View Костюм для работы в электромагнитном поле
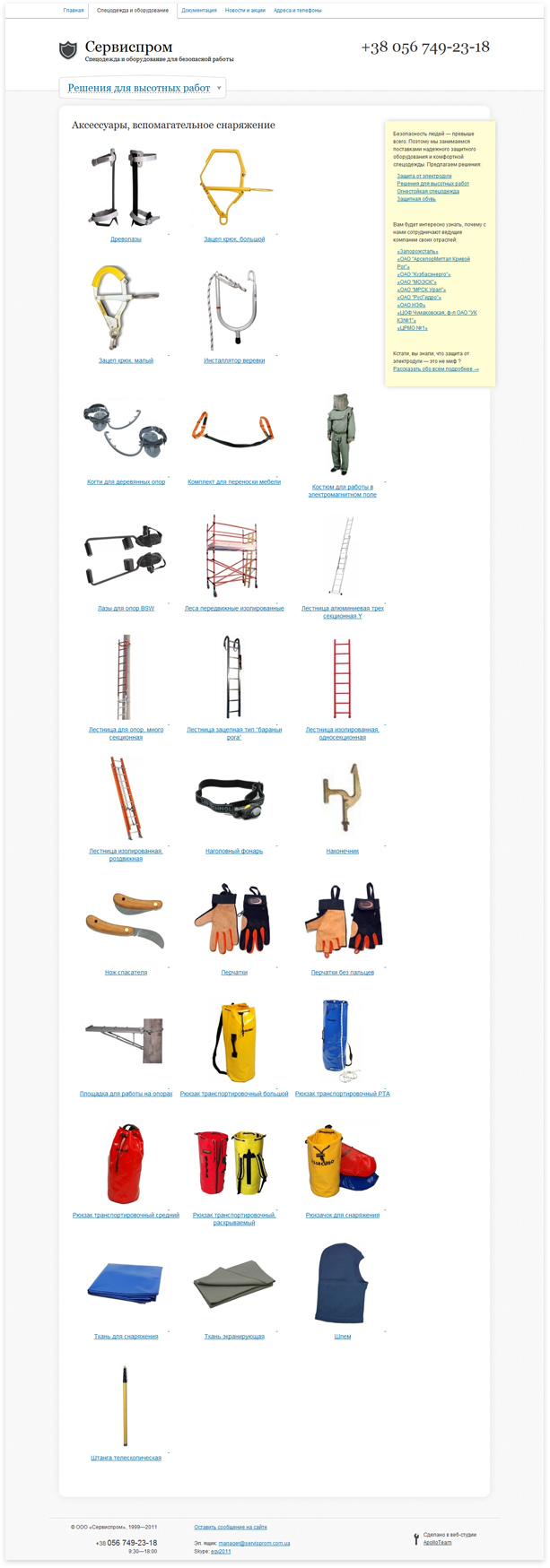Screen dimensions: 550x1568 [x=342, y=490]
